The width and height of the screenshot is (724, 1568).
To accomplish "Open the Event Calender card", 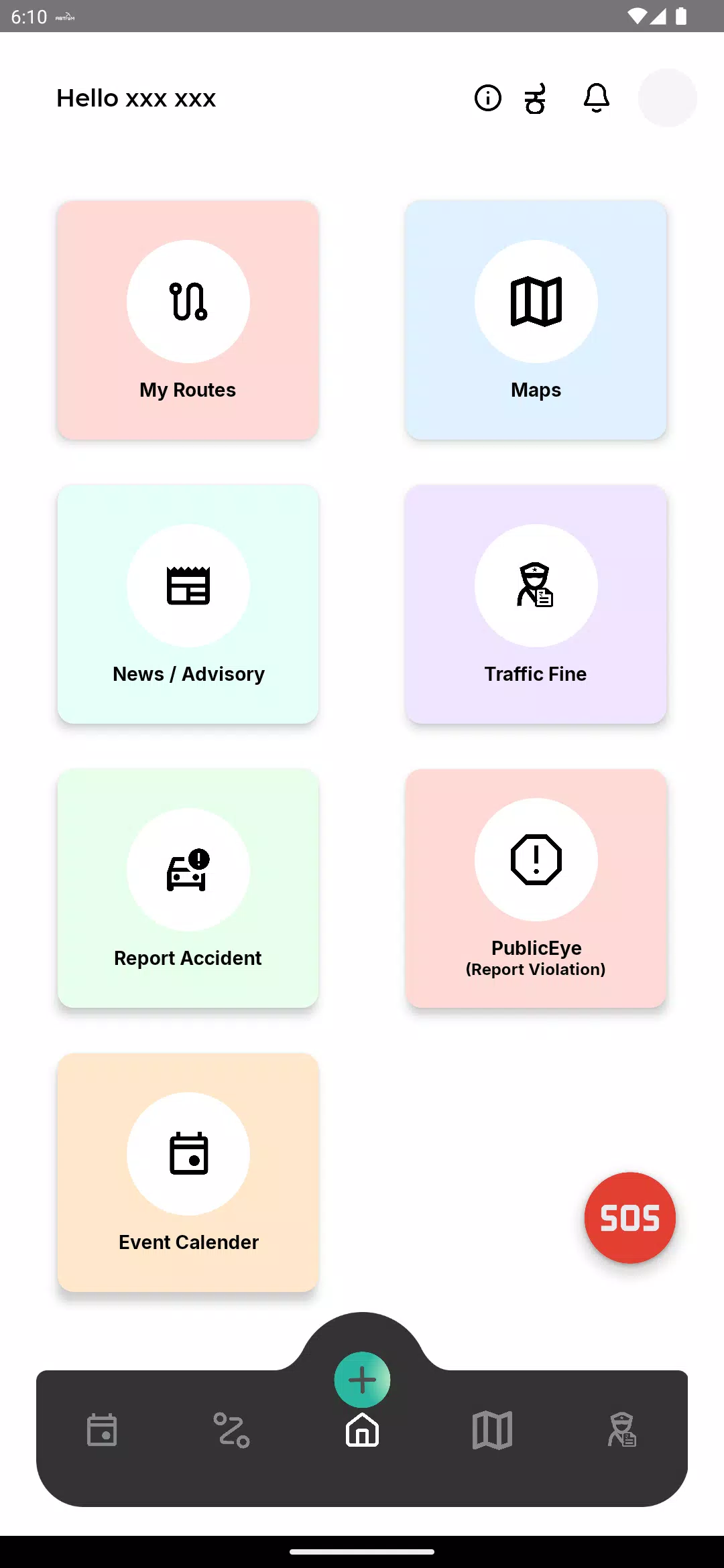I will click(188, 1171).
